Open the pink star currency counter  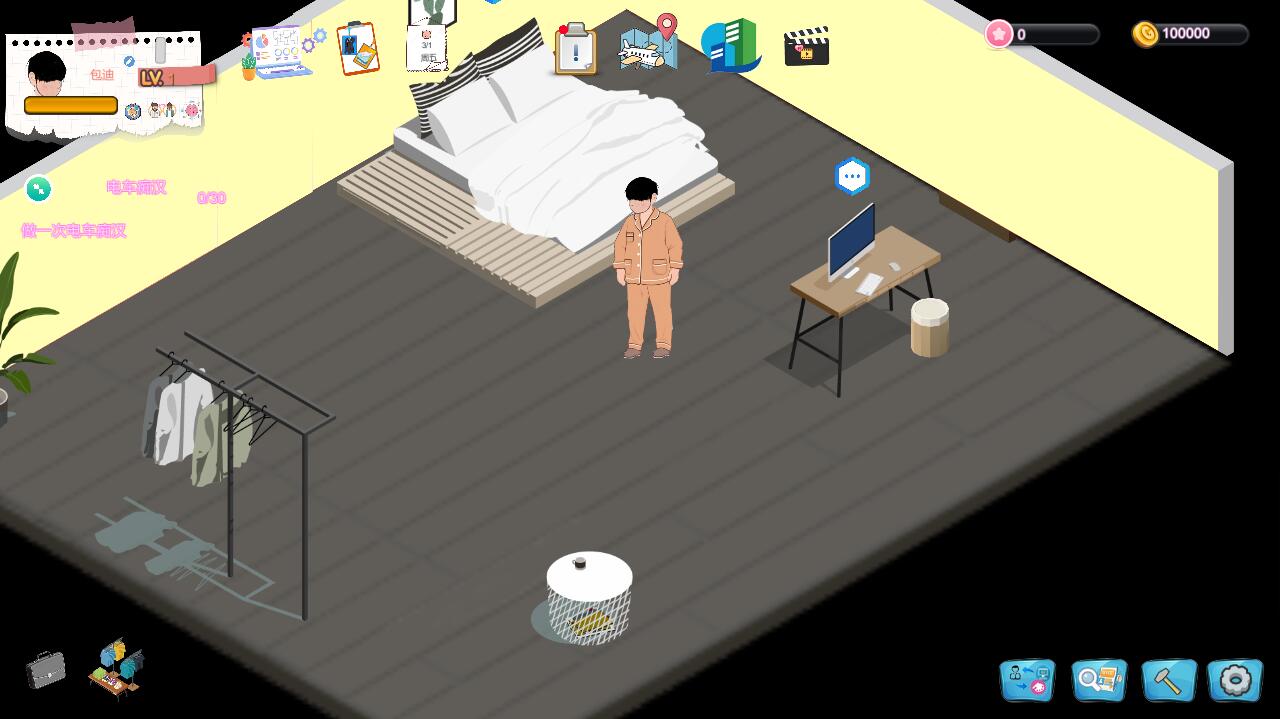click(x=1042, y=34)
